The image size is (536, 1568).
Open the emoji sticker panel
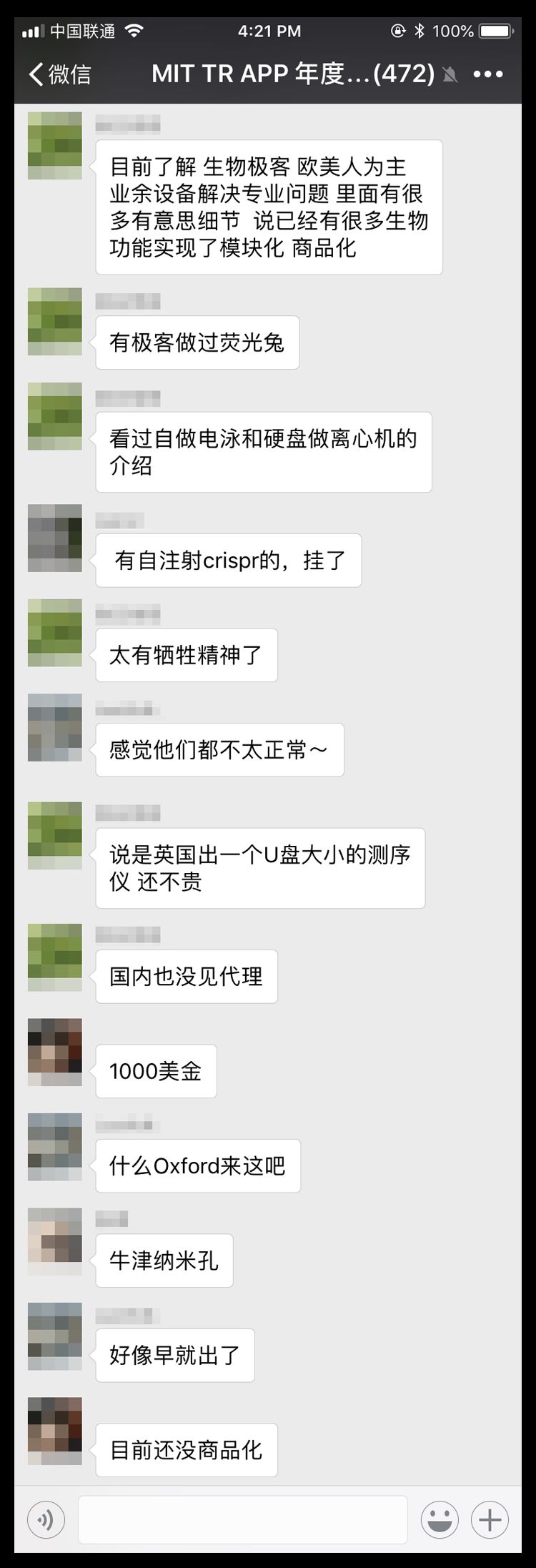[x=439, y=1519]
